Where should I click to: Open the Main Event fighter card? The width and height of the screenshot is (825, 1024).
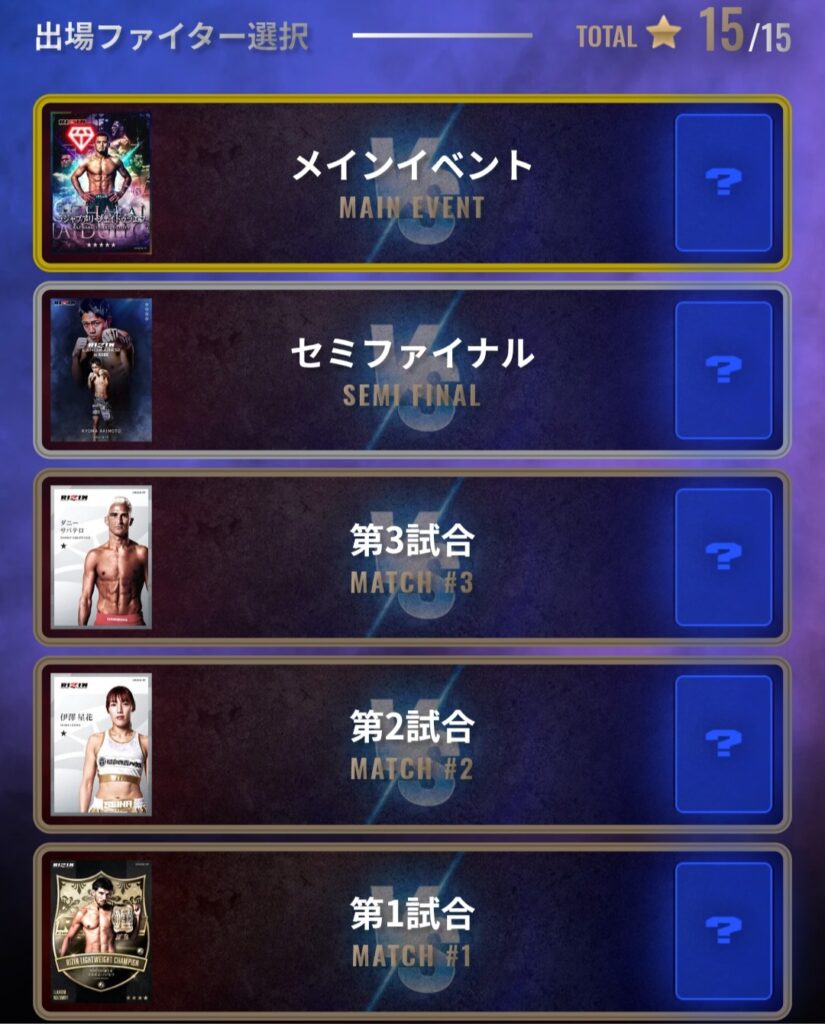(101, 182)
